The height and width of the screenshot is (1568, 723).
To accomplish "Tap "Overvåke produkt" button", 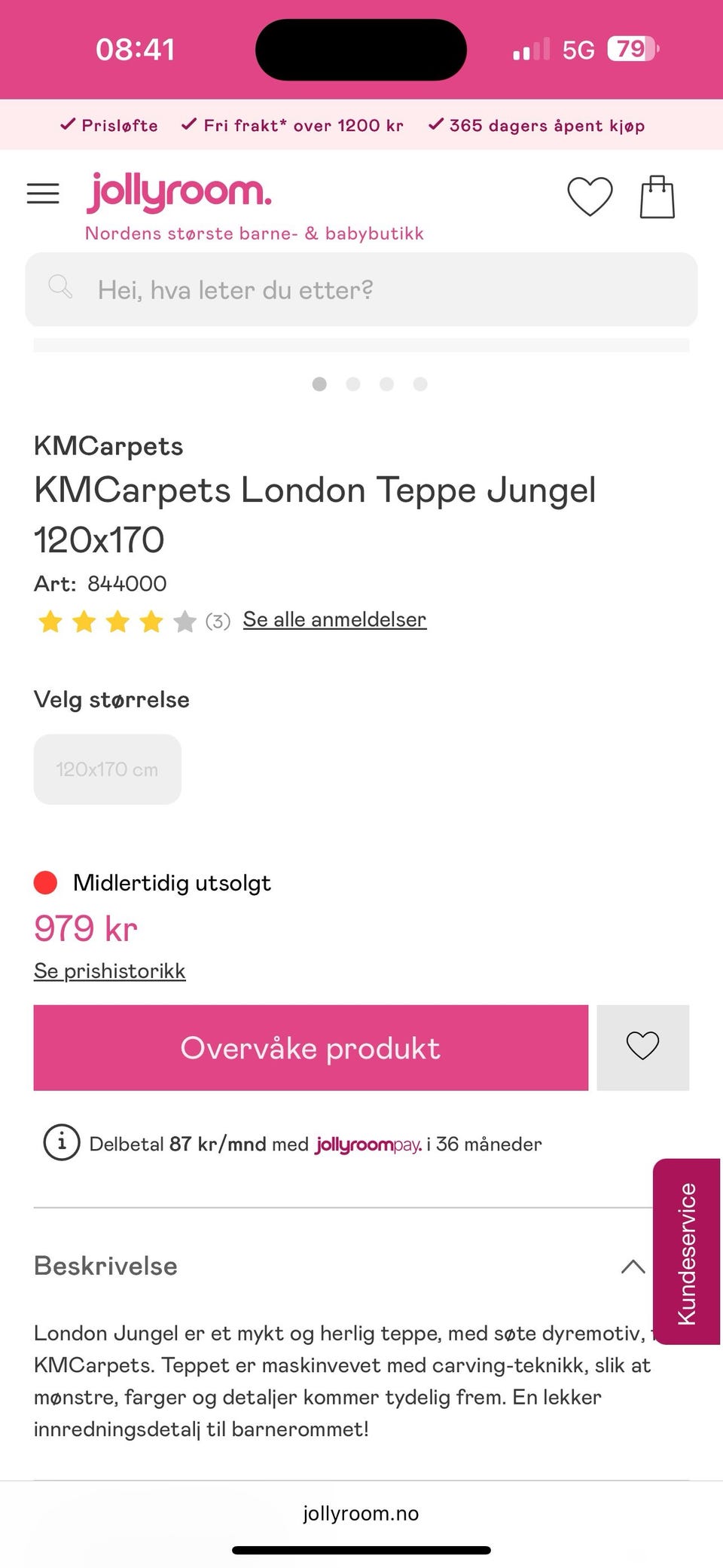I will 310,1047.
